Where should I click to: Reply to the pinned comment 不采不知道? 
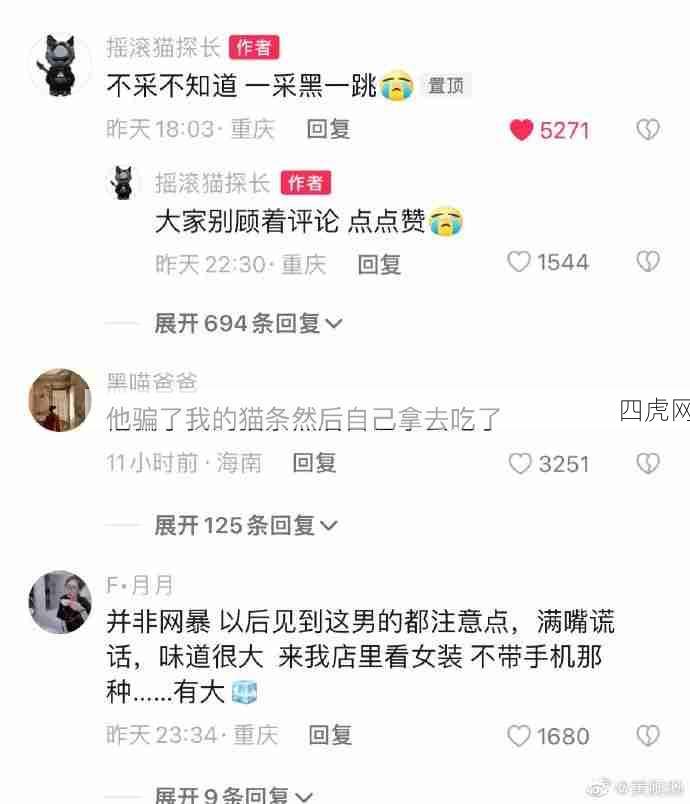327,129
